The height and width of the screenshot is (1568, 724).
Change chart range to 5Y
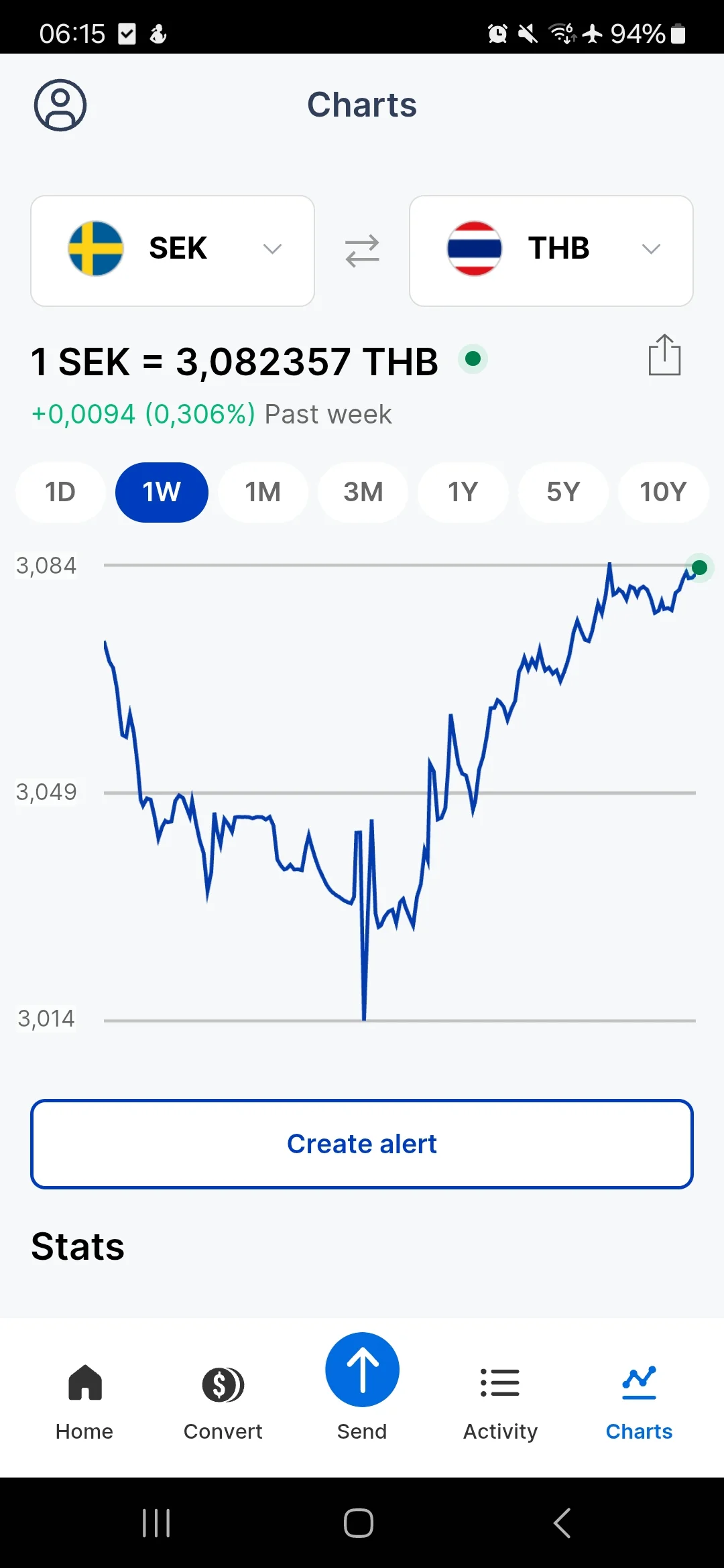coord(563,493)
